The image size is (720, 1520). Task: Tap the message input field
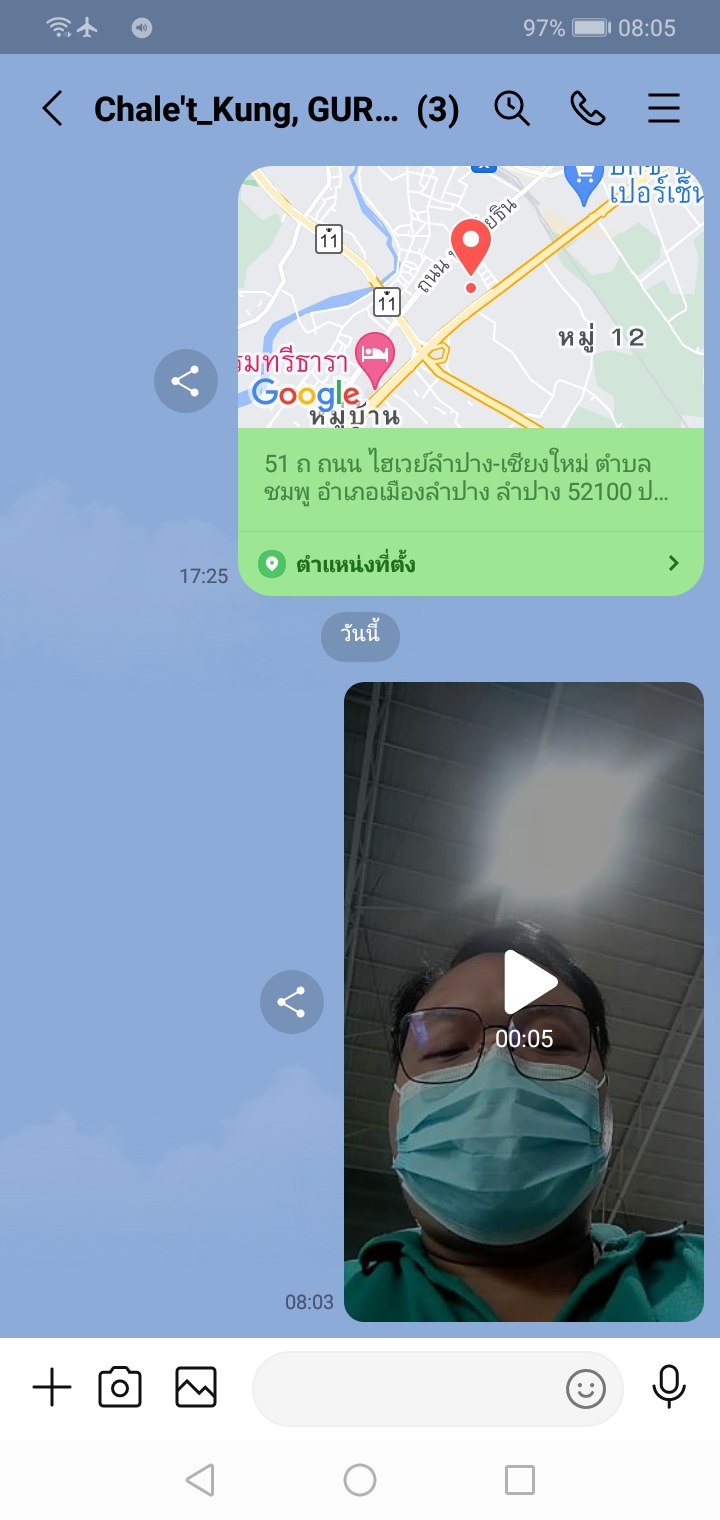405,1388
